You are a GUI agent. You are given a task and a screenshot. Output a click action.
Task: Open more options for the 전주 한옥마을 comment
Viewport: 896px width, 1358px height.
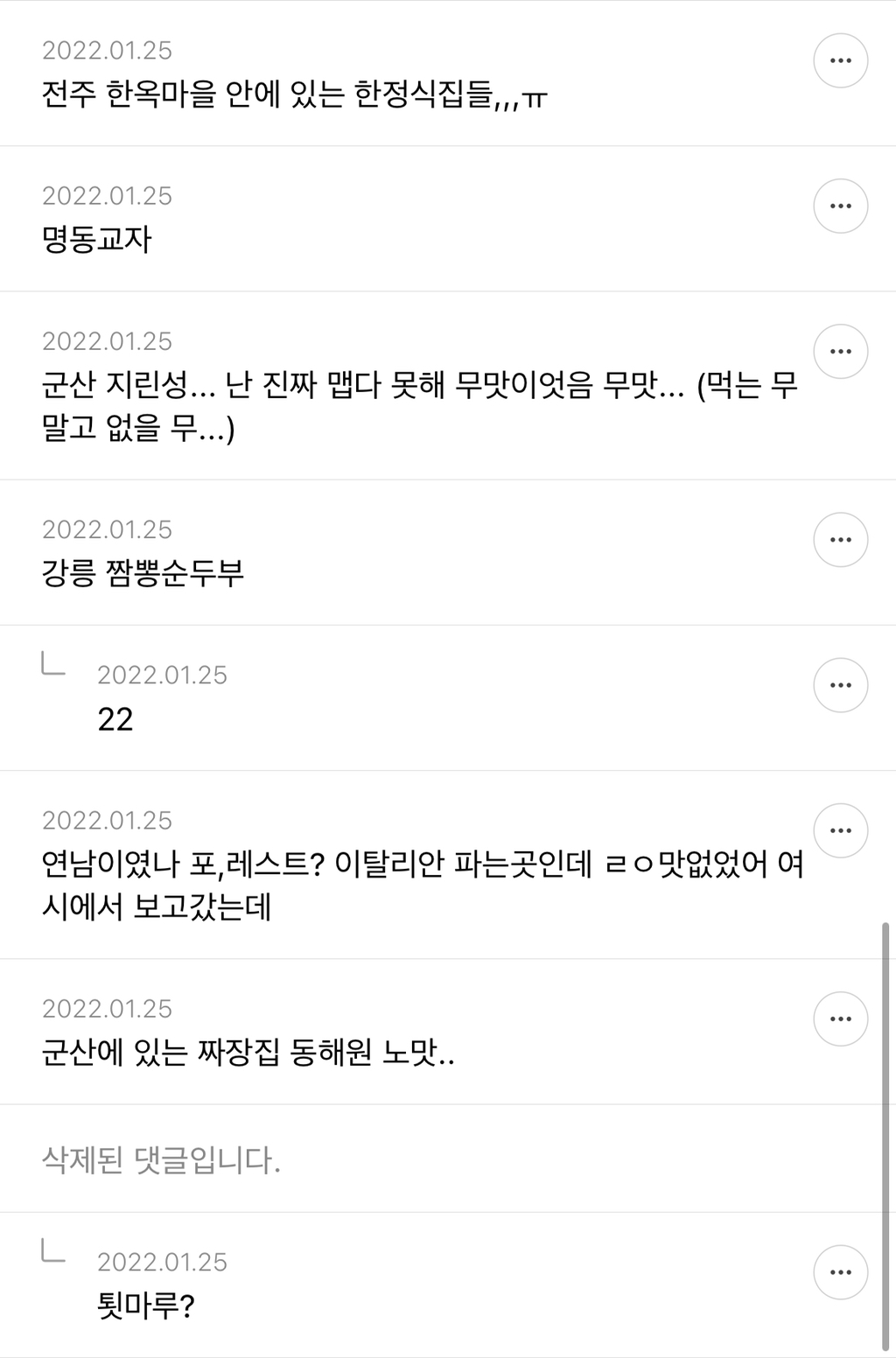click(840, 60)
